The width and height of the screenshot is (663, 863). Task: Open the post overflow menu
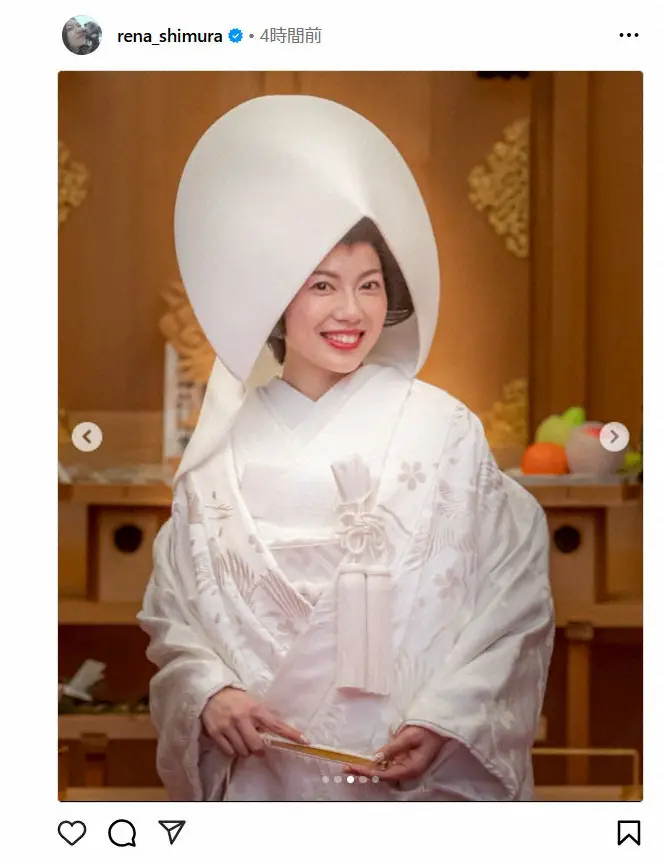click(628, 36)
